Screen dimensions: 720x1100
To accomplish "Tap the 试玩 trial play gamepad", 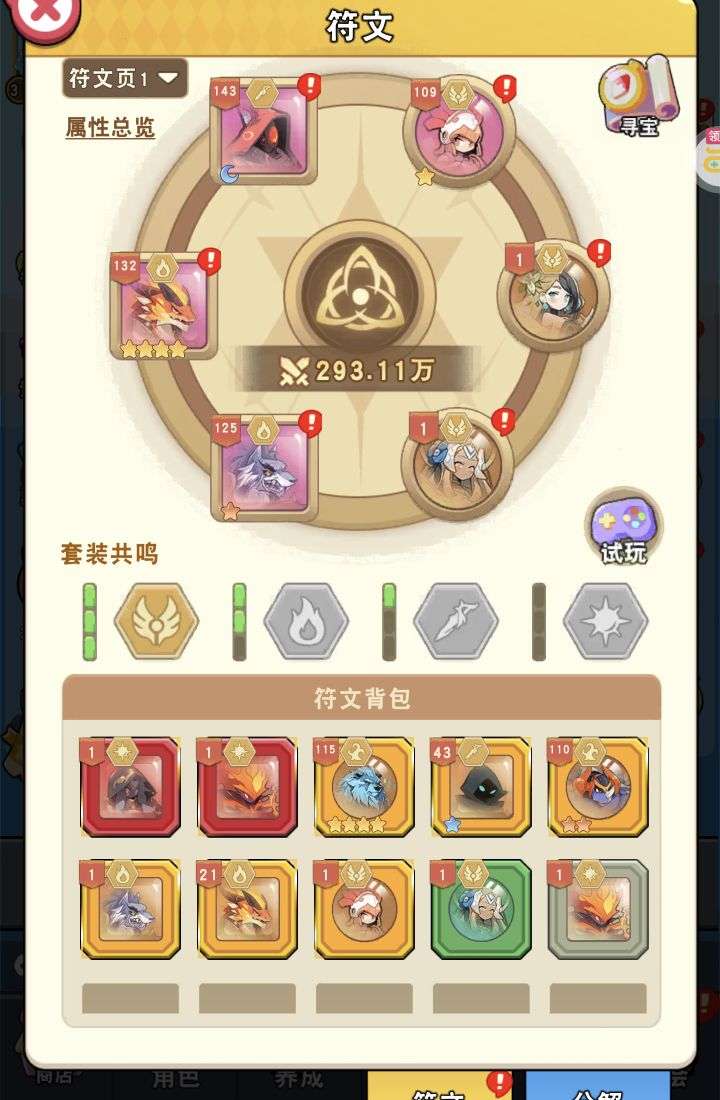I will (624, 527).
